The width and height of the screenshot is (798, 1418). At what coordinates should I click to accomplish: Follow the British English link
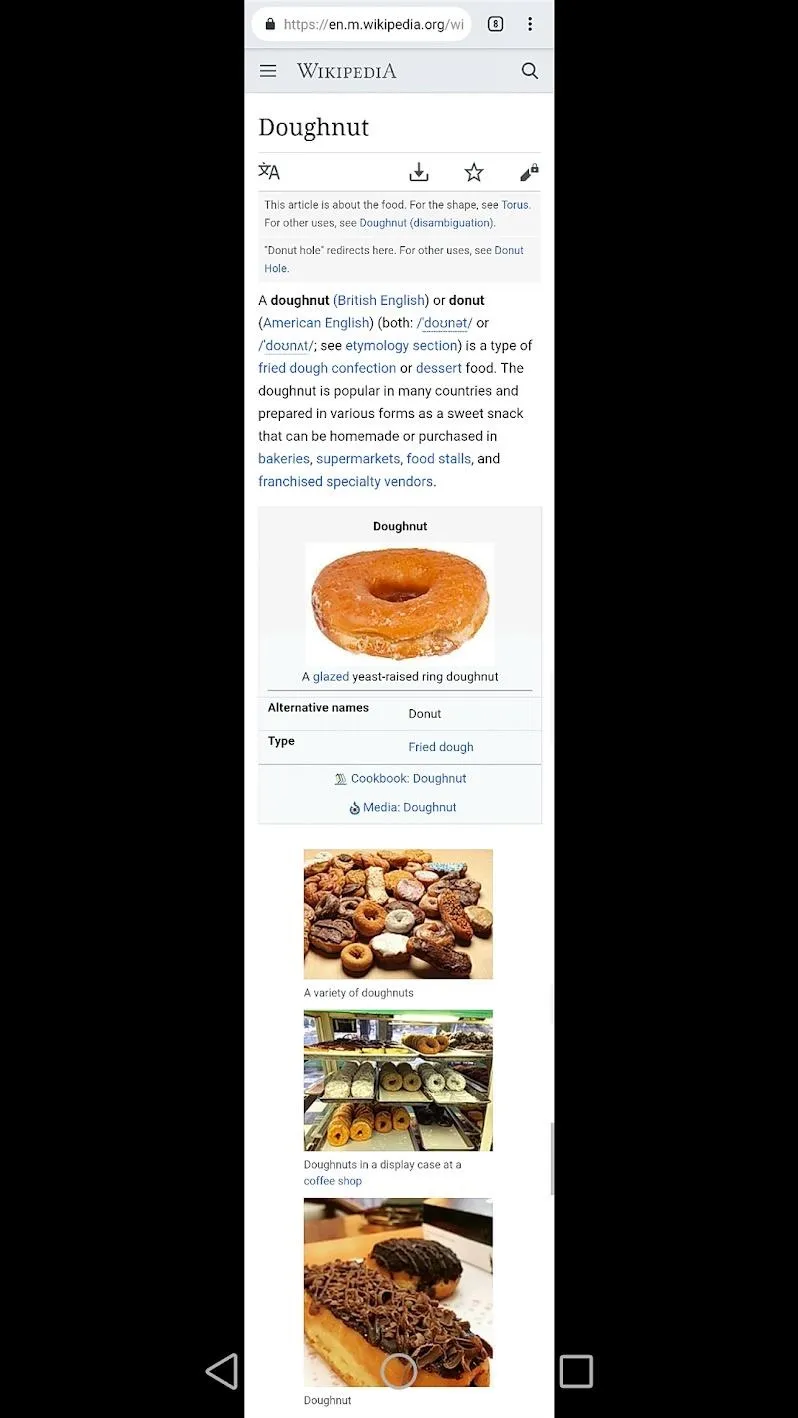pos(381,300)
